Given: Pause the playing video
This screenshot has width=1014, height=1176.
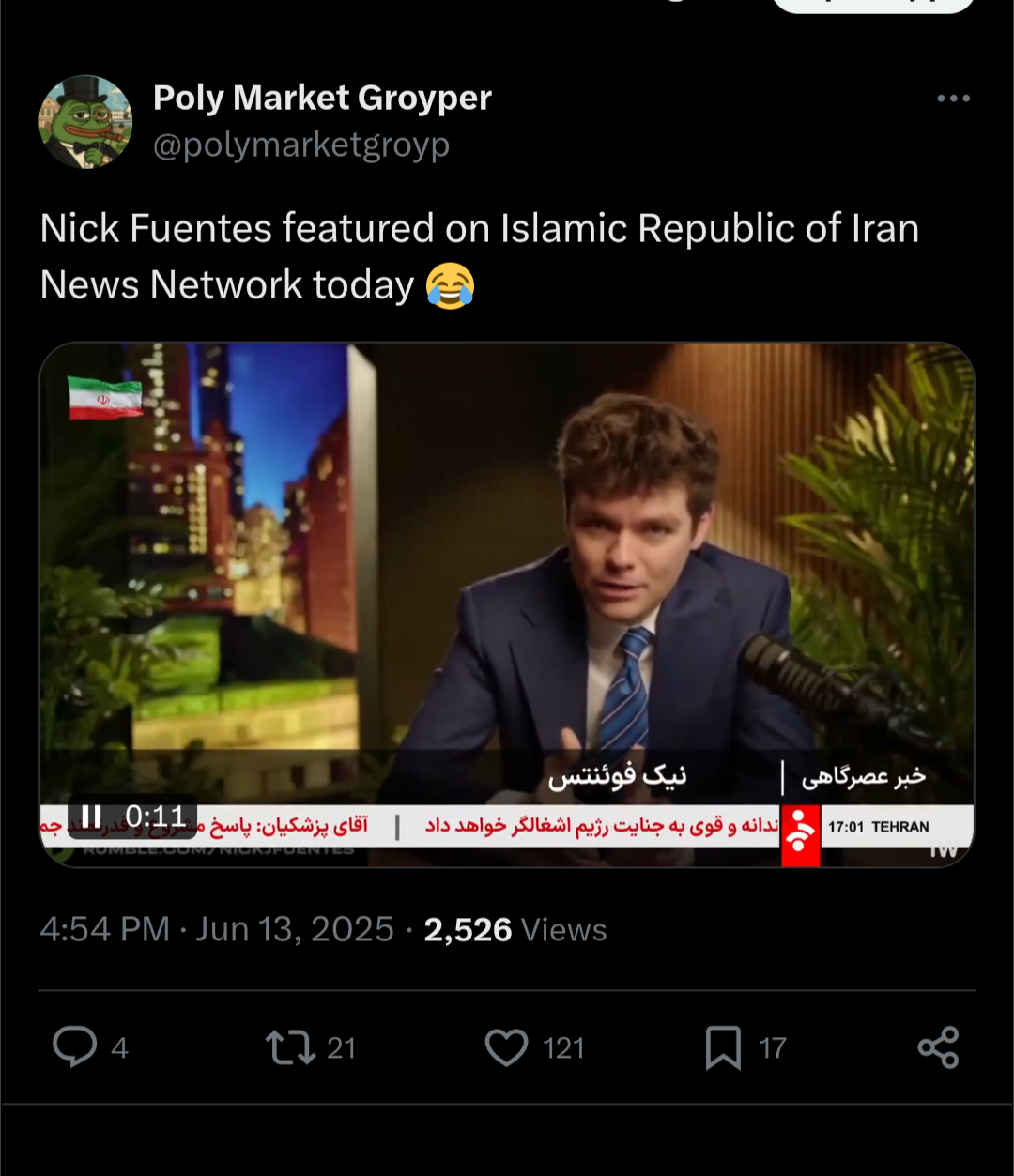Looking at the screenshot, I should [91, 817].
